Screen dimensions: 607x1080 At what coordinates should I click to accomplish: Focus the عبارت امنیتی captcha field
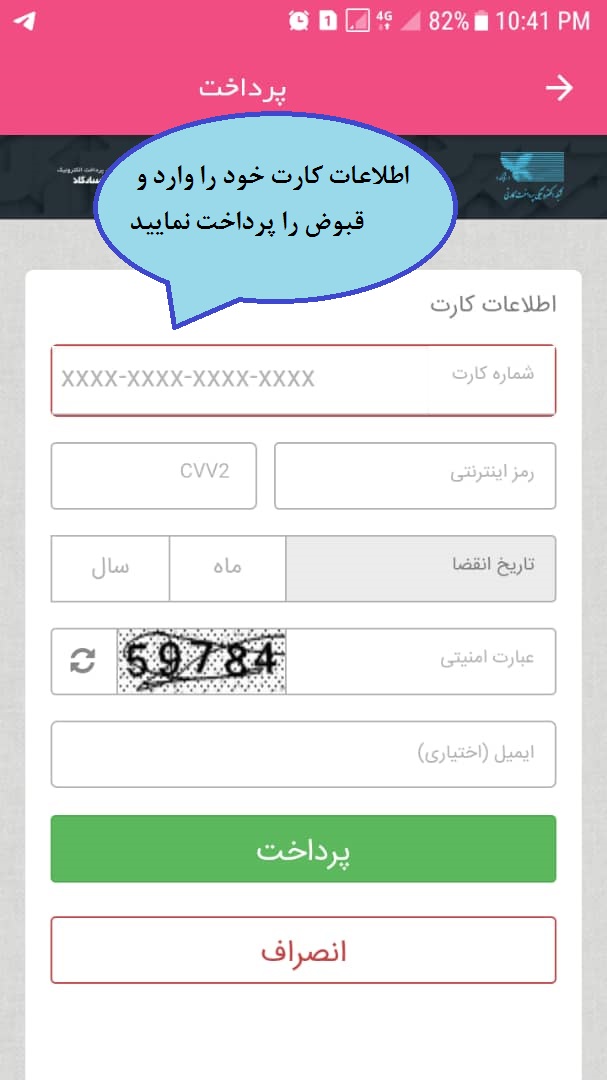click(420, 660)
